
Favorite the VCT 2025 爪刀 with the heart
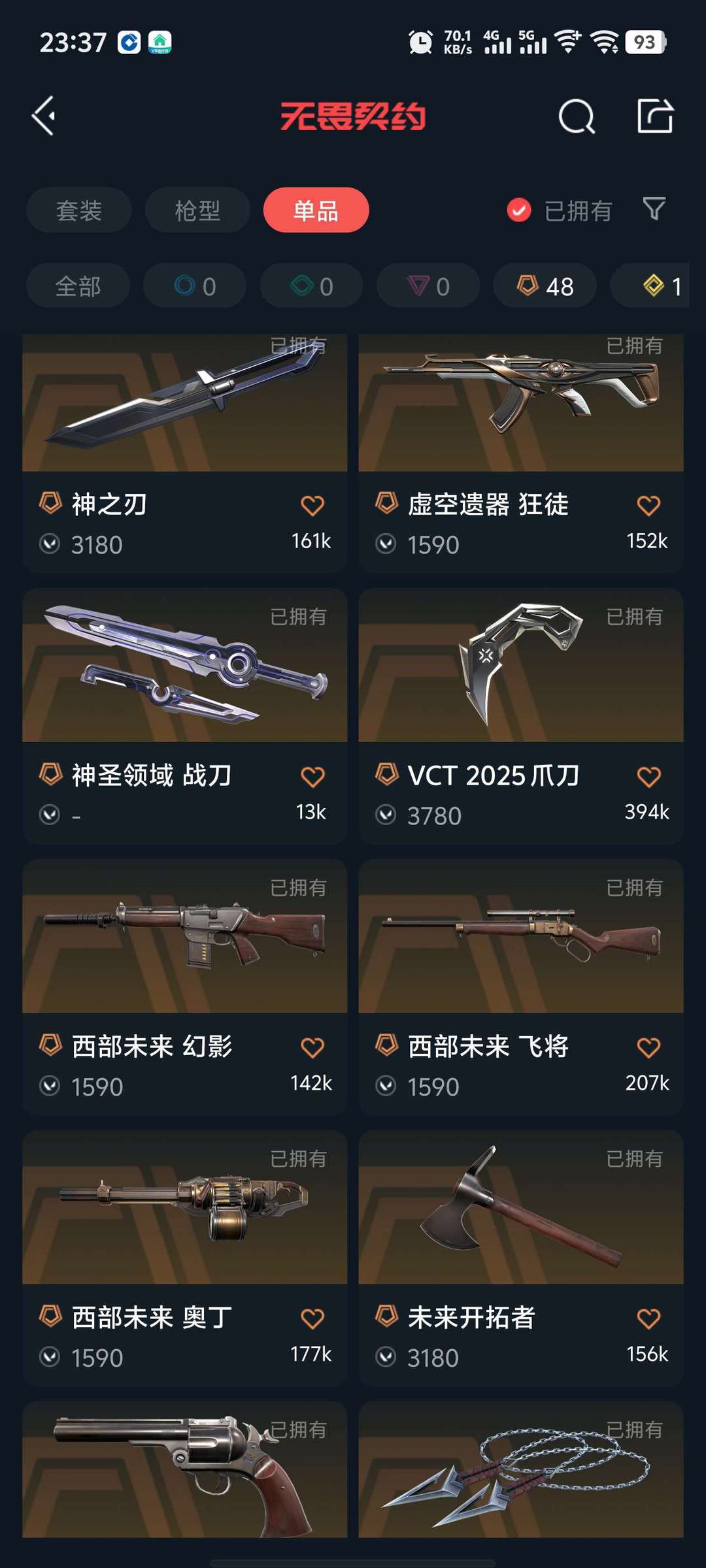point(648,777)
